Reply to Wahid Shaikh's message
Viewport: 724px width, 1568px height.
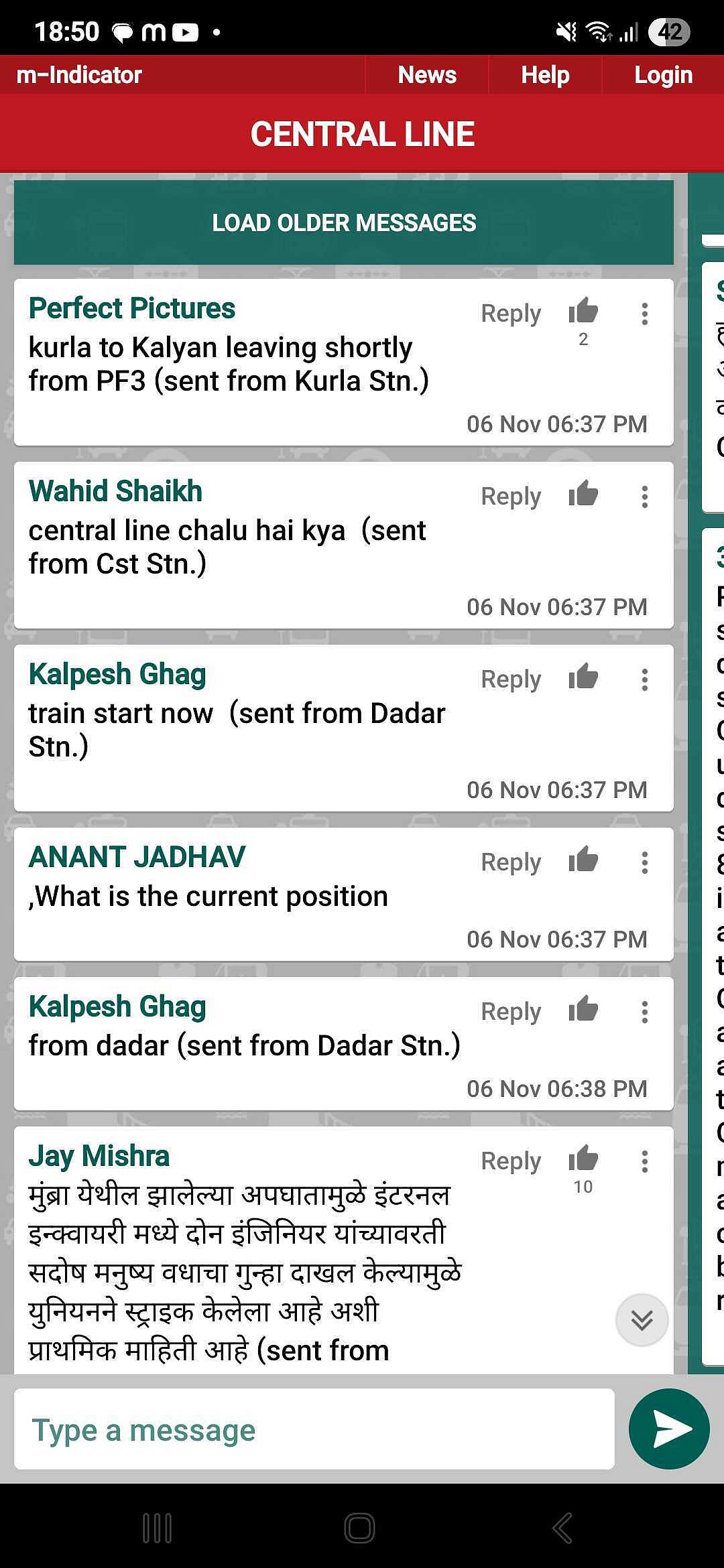tap(511, 496)
